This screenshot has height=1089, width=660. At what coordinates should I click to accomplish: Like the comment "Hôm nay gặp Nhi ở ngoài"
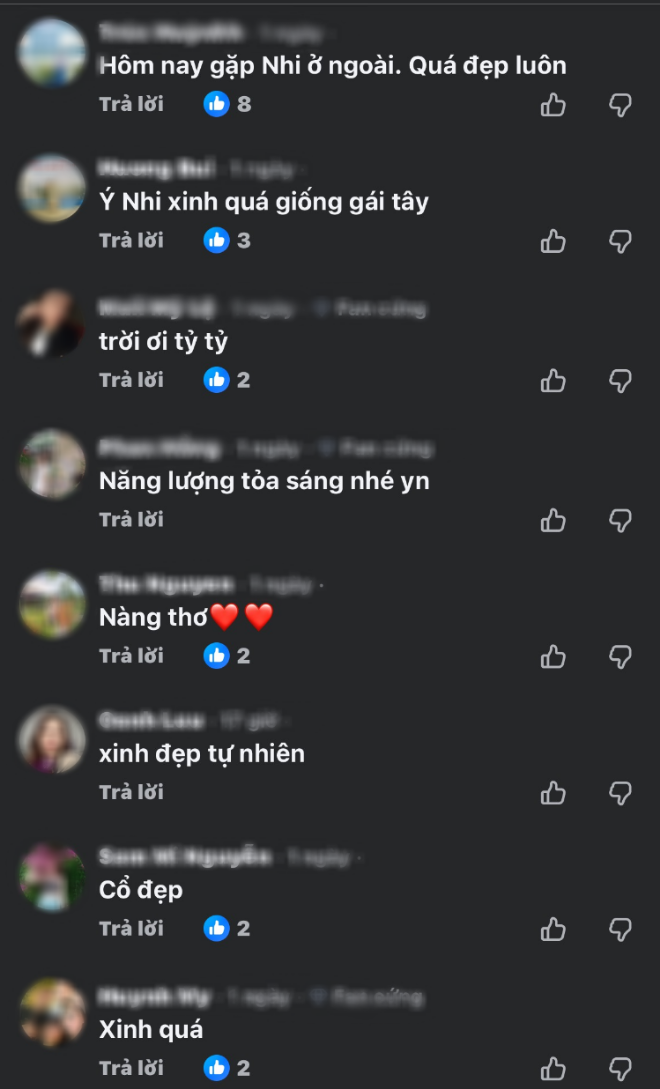click(x=553, y=104)
